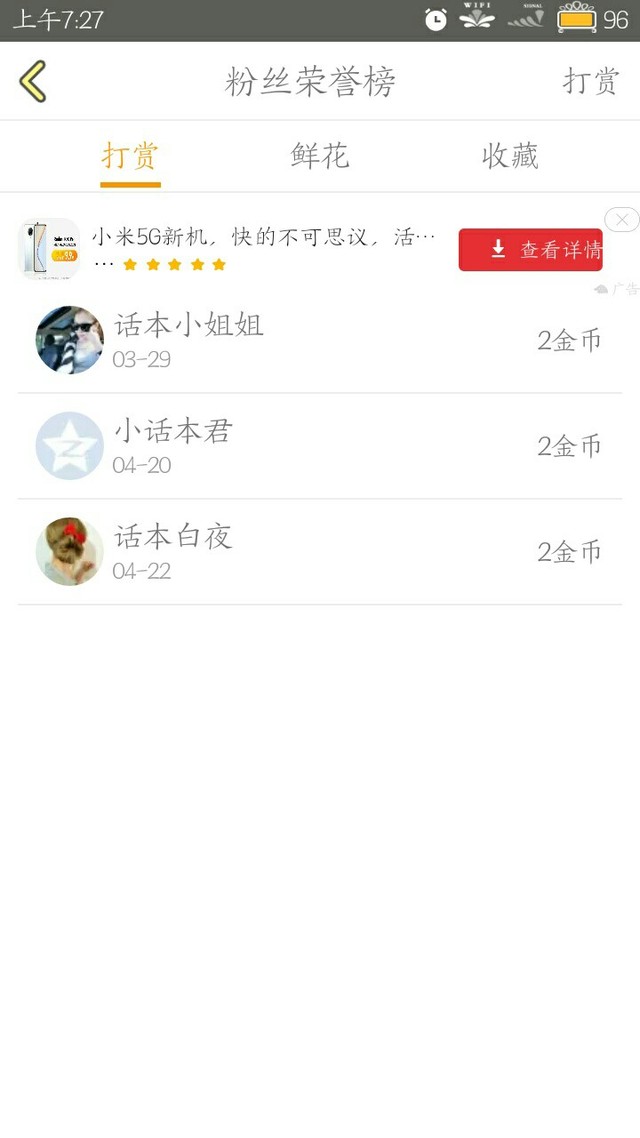This screenshot has width=640, height=1138.
Task: Go back using the yellow arrow
Action: 33,81
